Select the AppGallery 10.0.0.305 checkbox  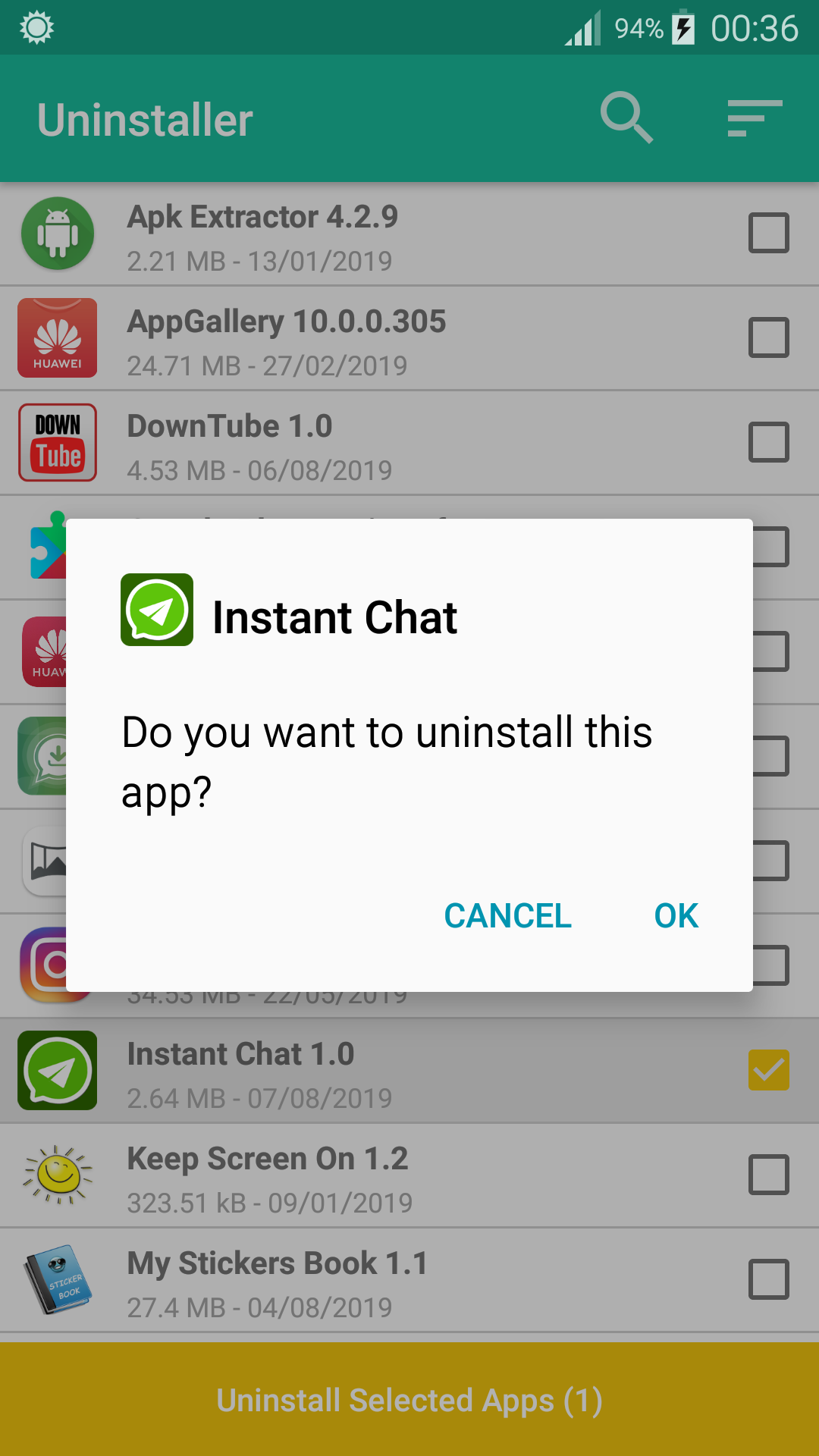(x=768, y=337)
